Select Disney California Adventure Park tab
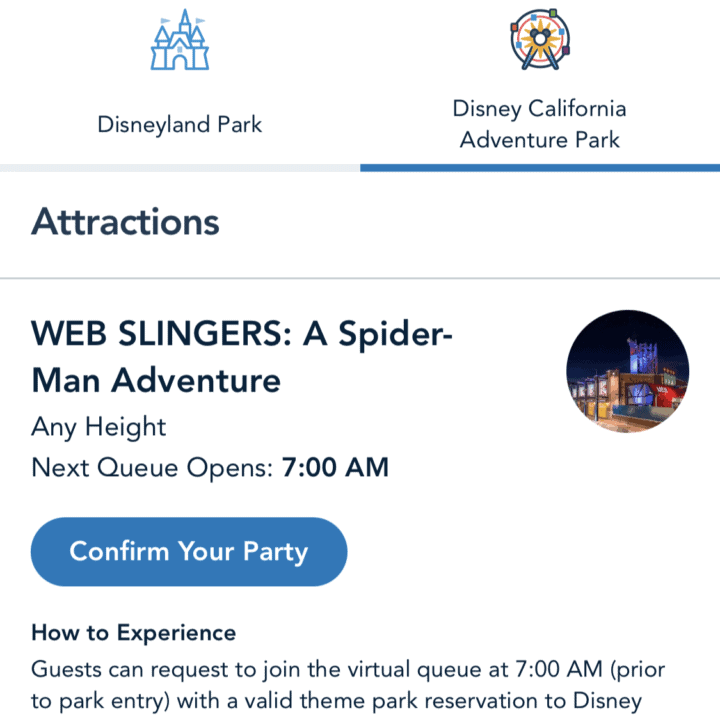Viewport: 720px width, 720px height. 540,85
